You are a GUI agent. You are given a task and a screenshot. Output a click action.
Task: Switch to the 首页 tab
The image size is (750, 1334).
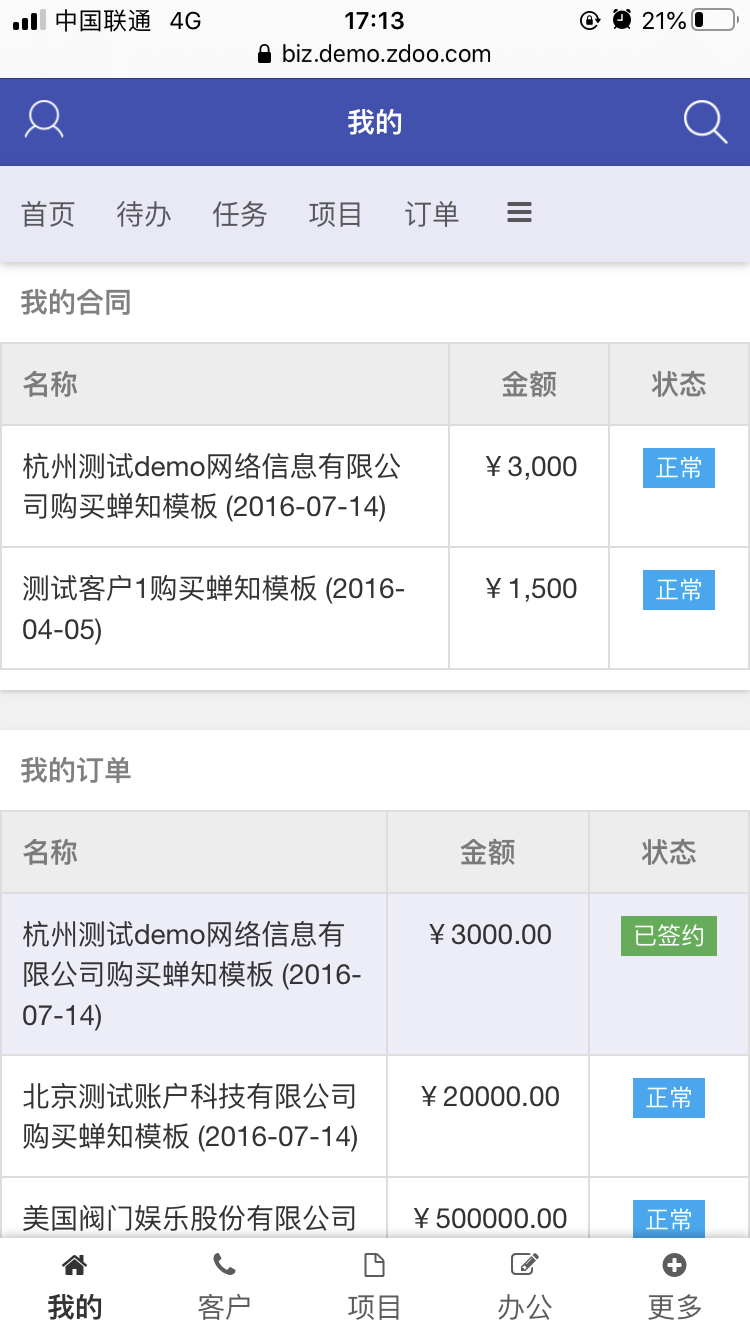tap(48, 214)
